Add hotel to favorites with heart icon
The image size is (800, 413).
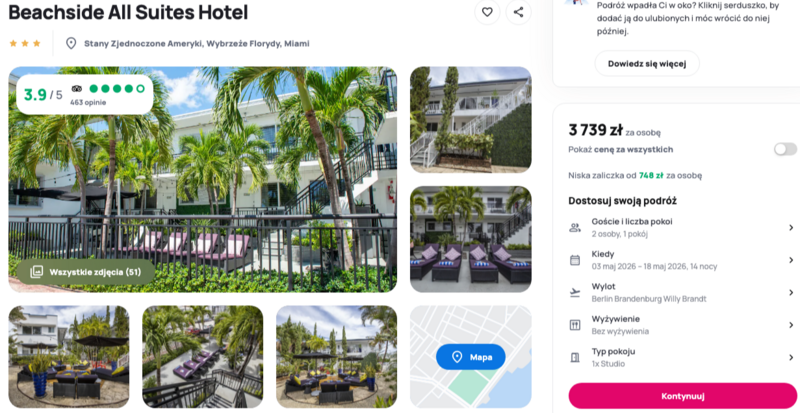(487, 13)
